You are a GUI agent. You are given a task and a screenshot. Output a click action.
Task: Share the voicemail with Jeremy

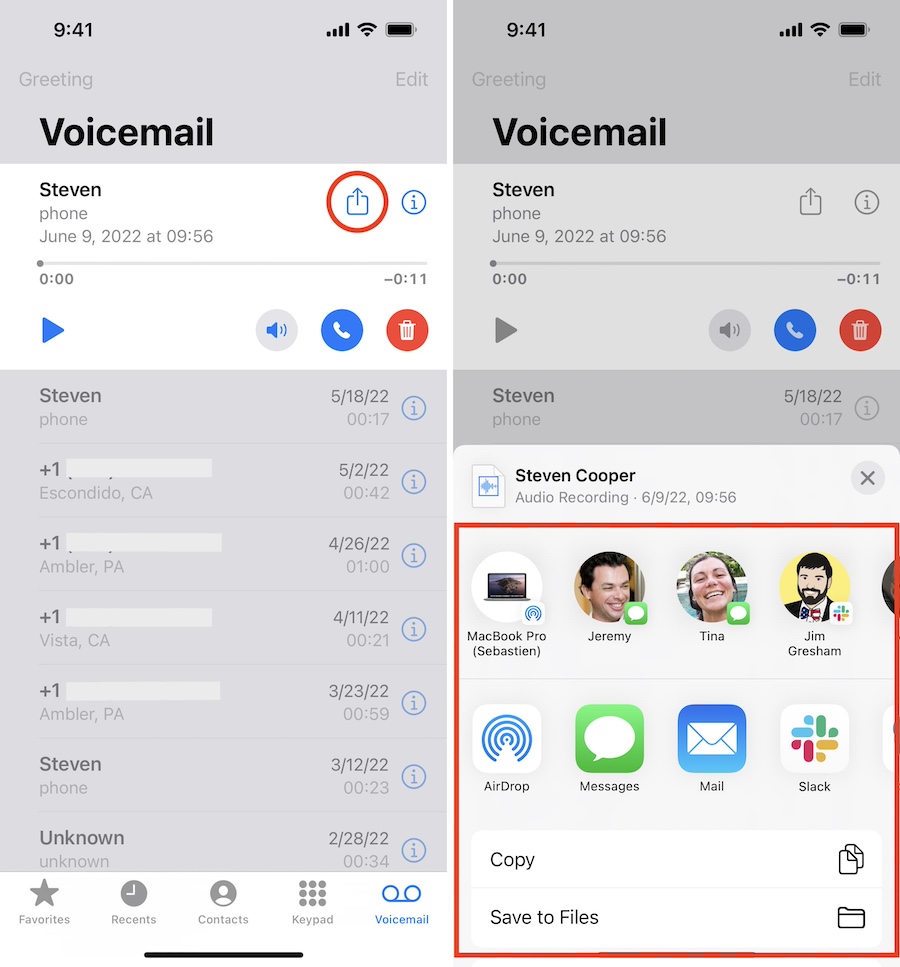click(609, 589)
